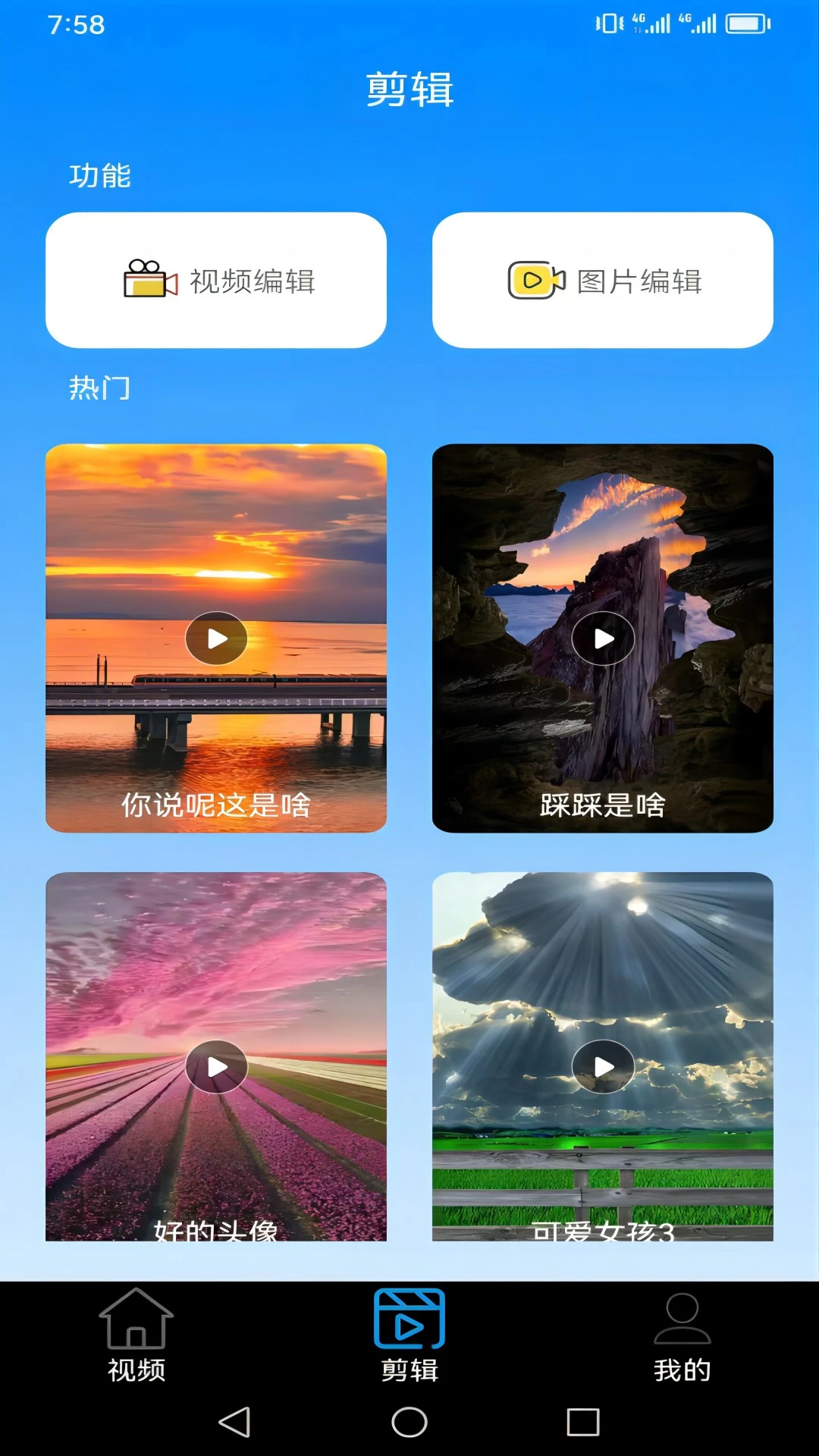Start playback of 好的头像 video

216,1066
